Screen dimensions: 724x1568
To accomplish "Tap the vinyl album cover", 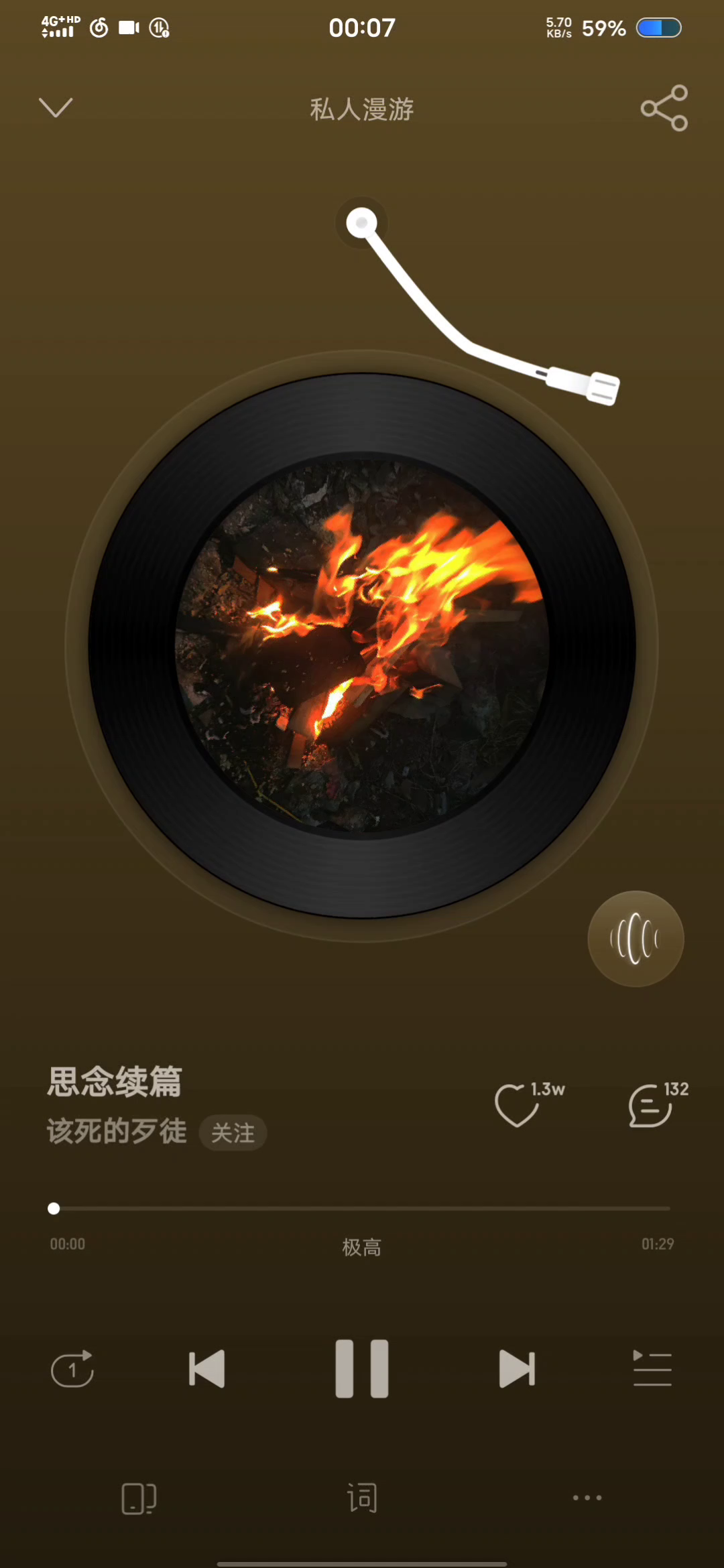I will tap(362, 645).
